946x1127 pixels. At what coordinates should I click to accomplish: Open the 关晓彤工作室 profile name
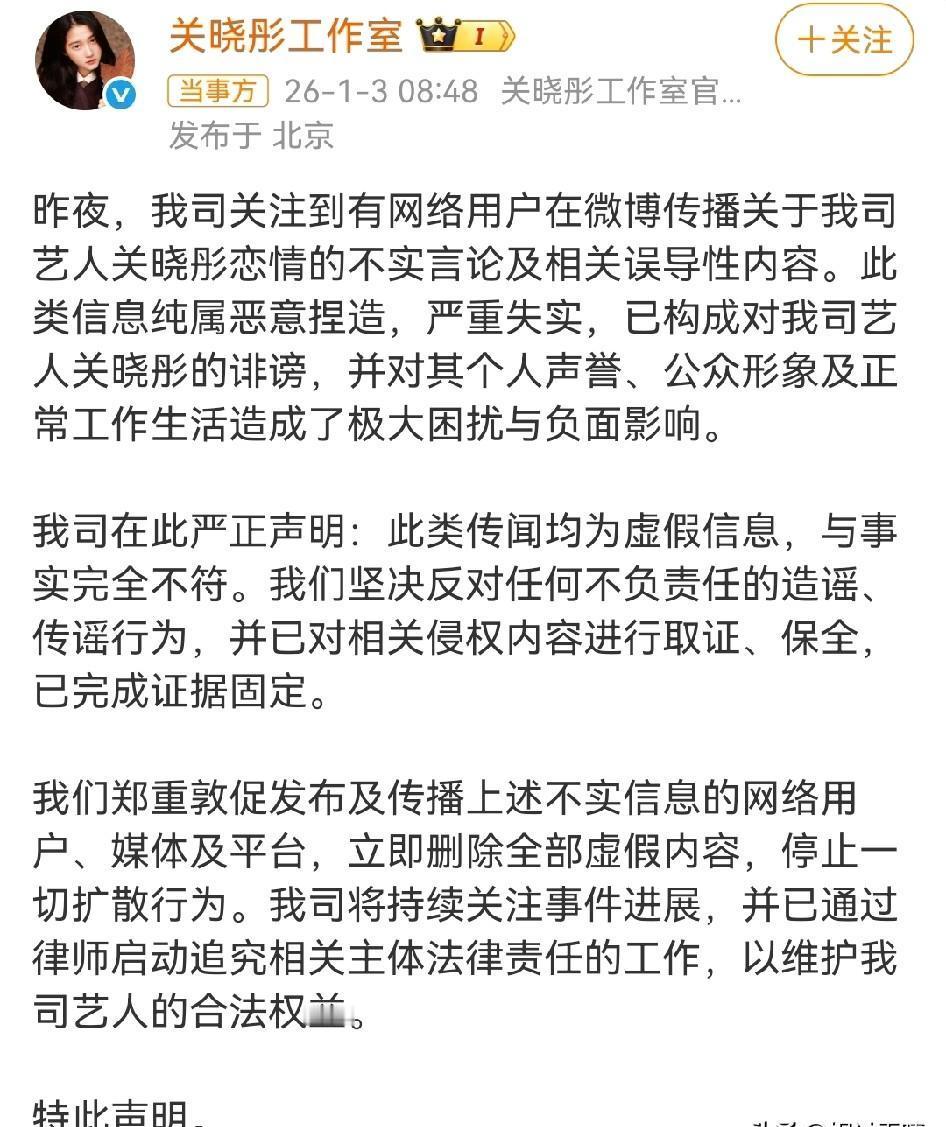pyautogui.click(x=288, y=35)
